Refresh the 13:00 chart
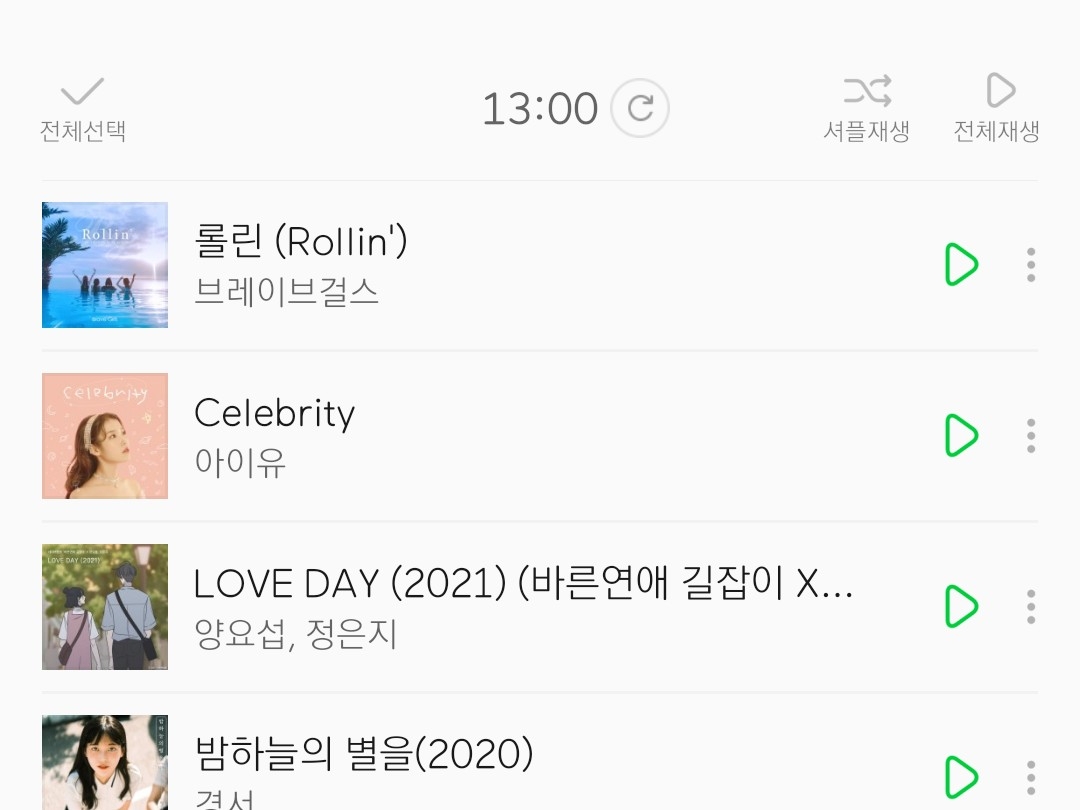 click(640, 108)
